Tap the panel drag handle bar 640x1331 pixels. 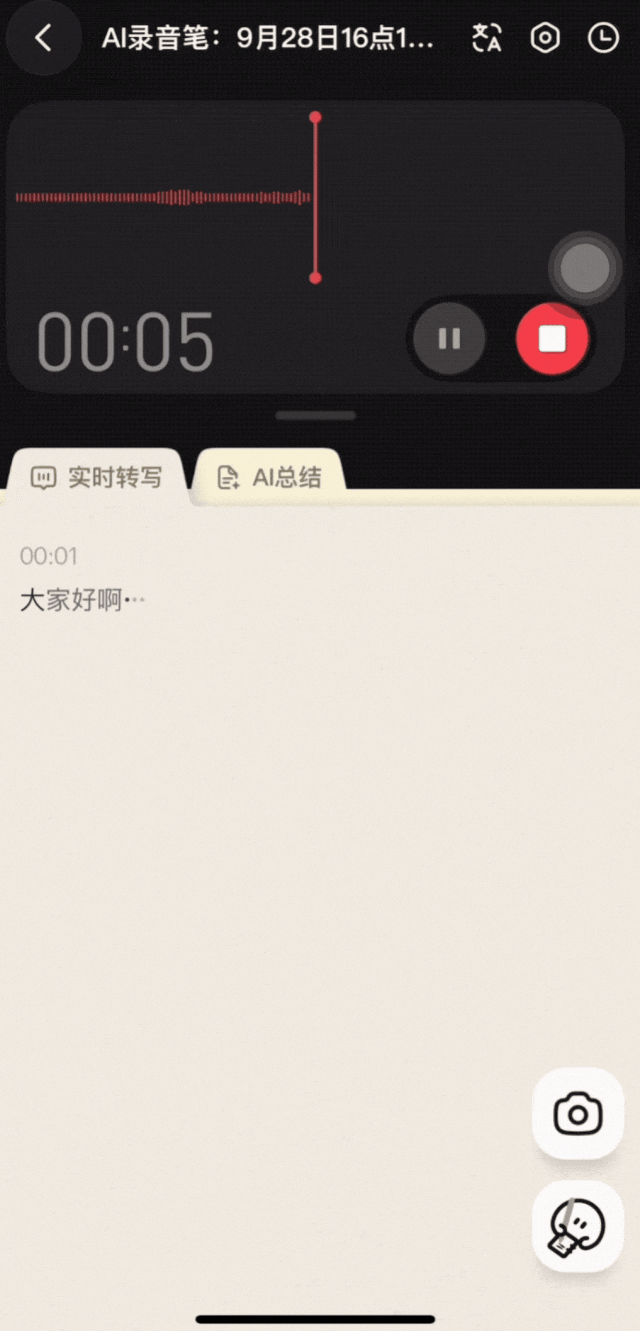[316, 415]
